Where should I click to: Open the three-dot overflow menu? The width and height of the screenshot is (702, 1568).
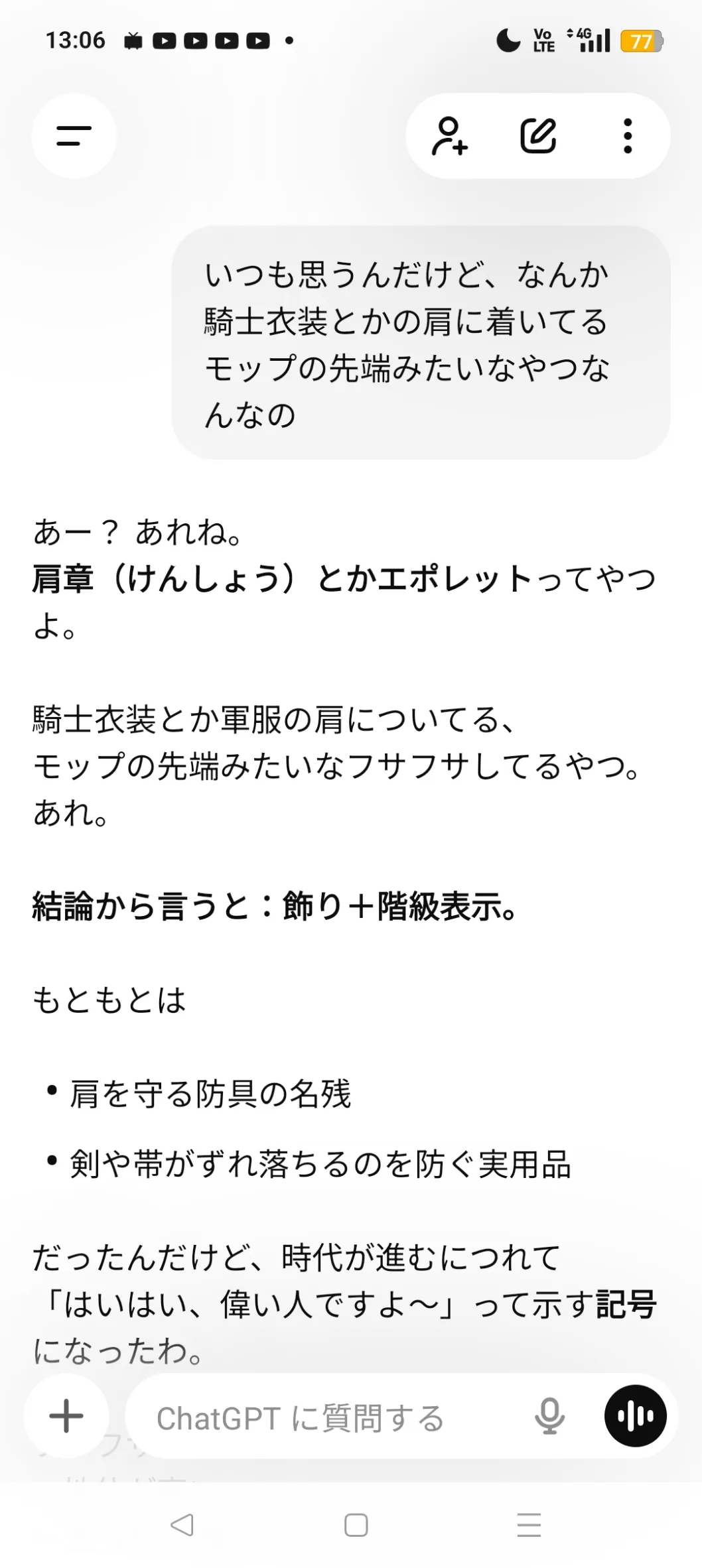pos(628,136)
